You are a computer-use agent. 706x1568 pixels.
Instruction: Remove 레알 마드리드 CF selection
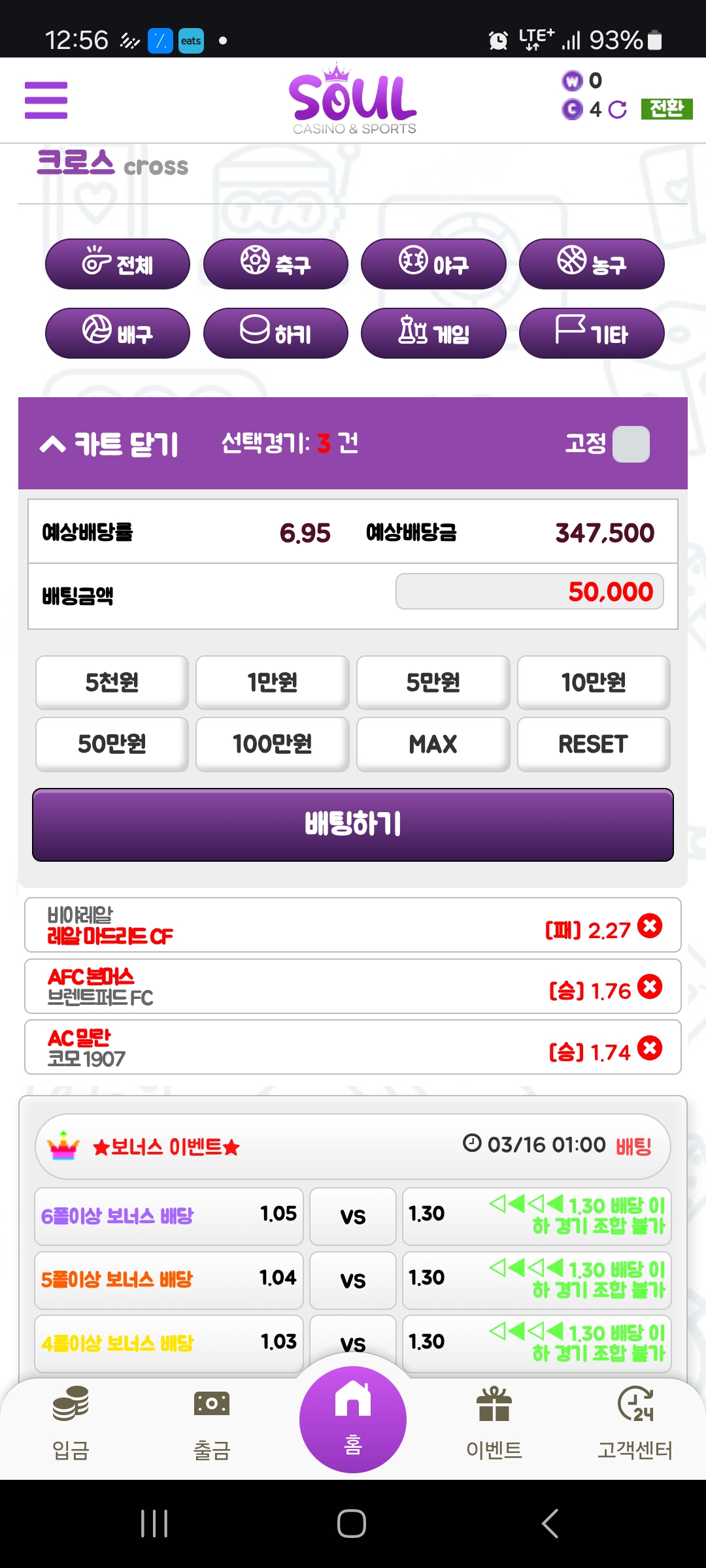tap(650, 926)
